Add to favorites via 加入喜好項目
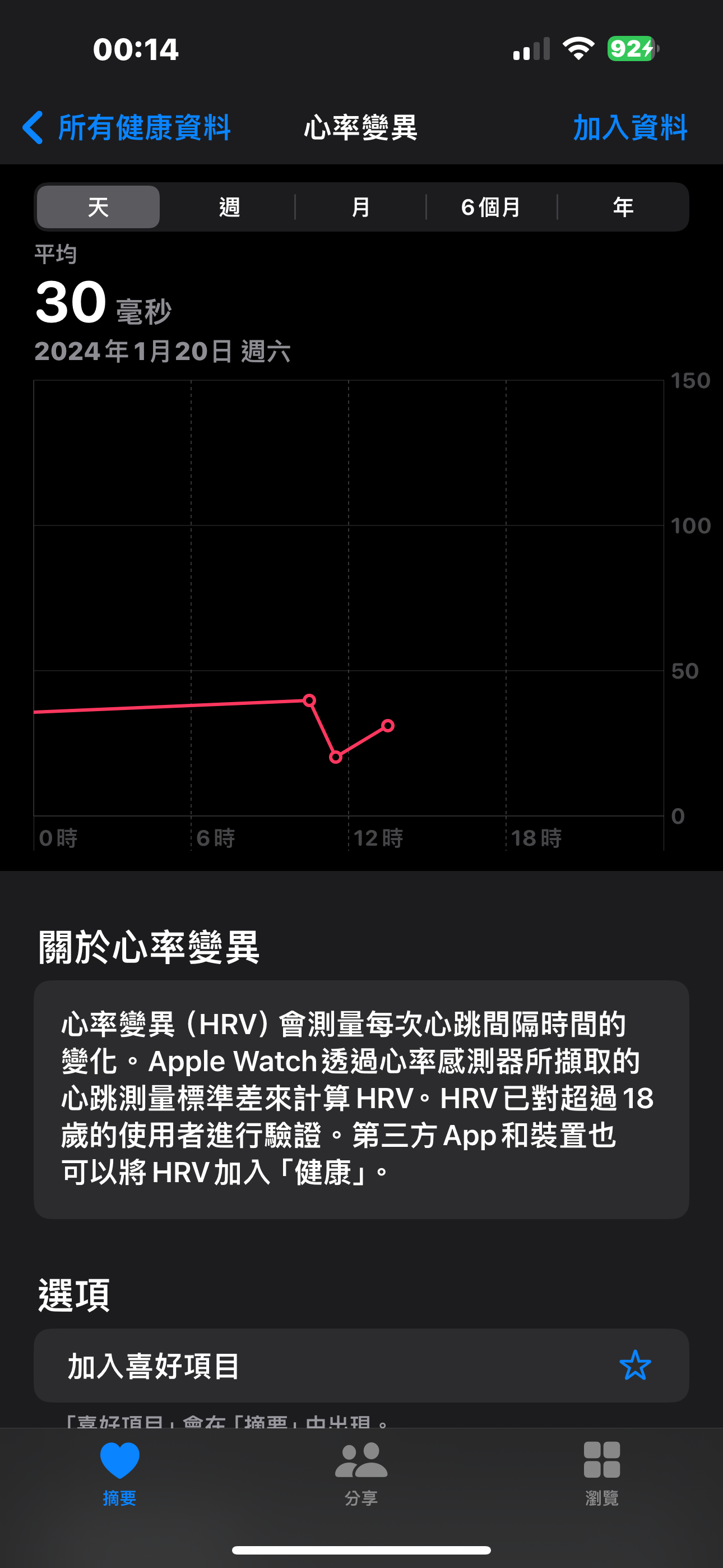This screenshot has height=1568, width=723. click(361, 1366)
